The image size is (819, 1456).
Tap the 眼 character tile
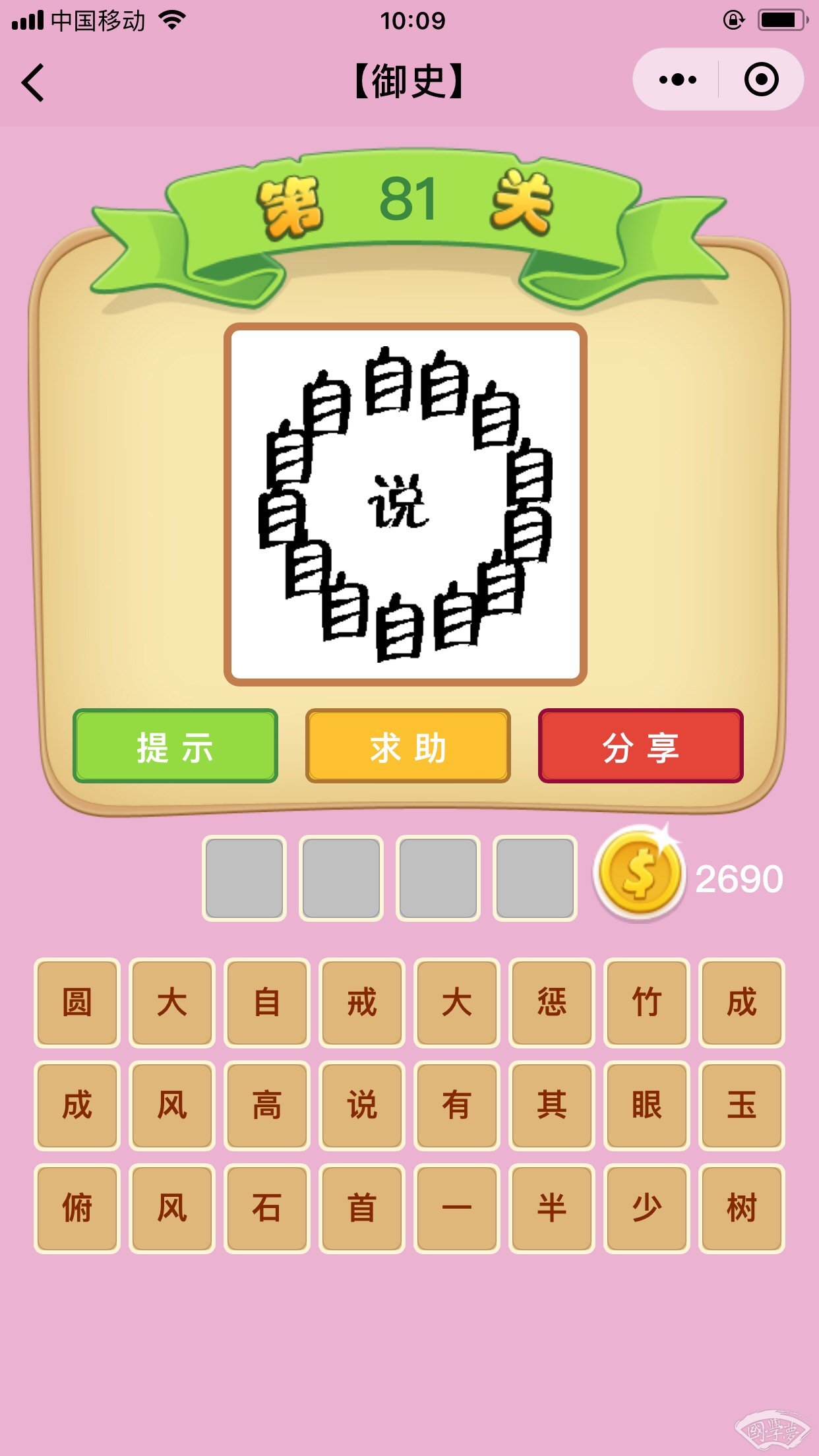647,1106
